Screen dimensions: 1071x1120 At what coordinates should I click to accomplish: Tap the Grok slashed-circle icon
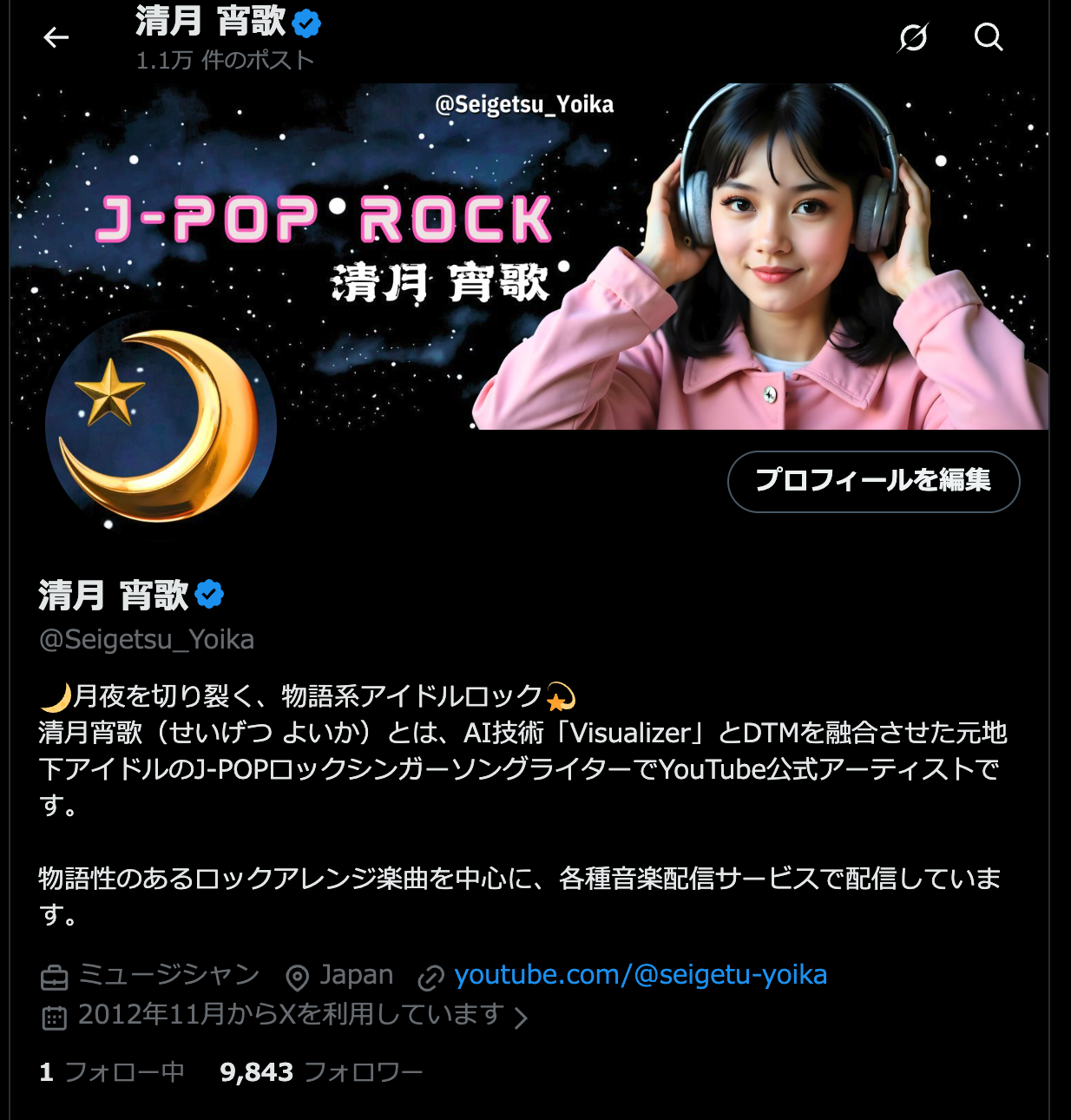point(913,37)
